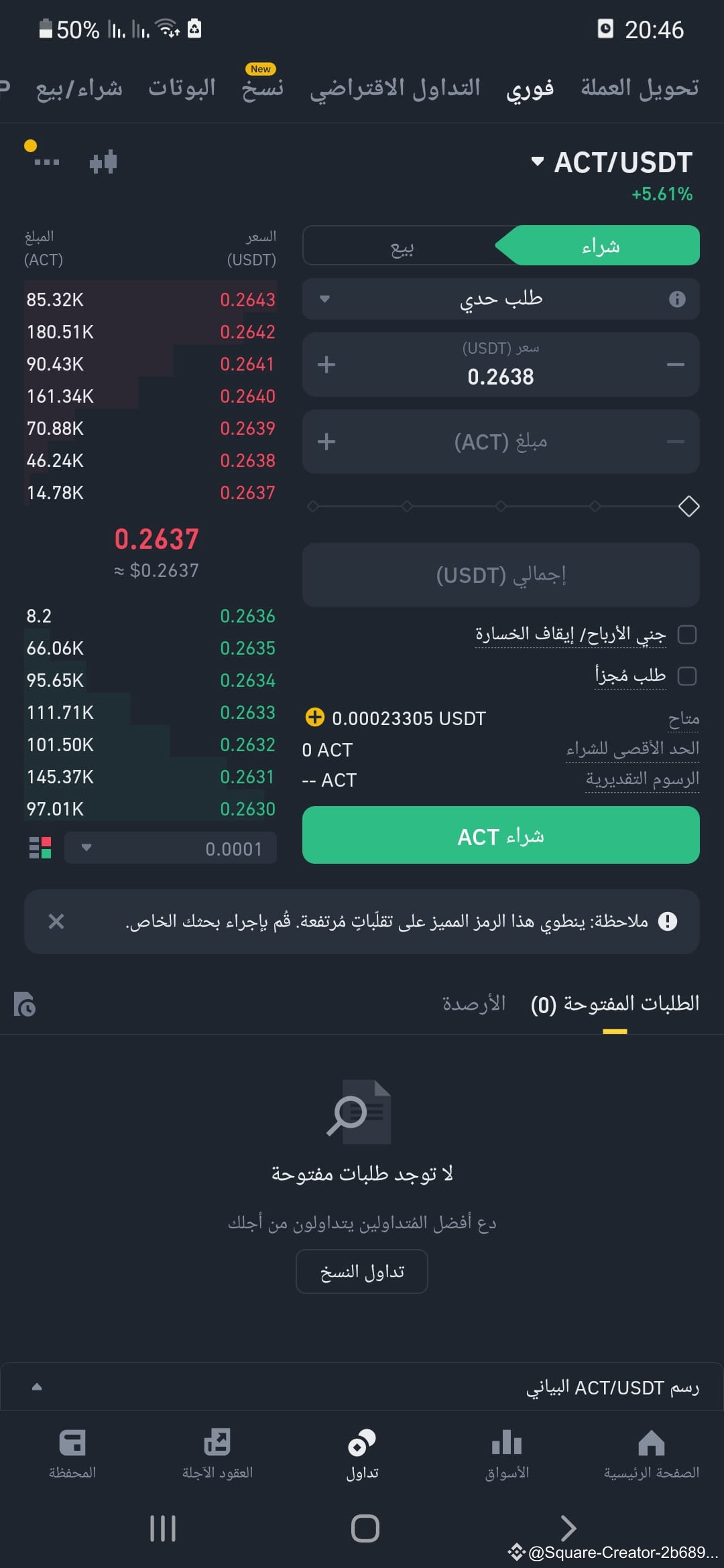Tap the deposit plus icon next to USDT balance
Screen dimensions: 724x1568
(x=312, y=718)
